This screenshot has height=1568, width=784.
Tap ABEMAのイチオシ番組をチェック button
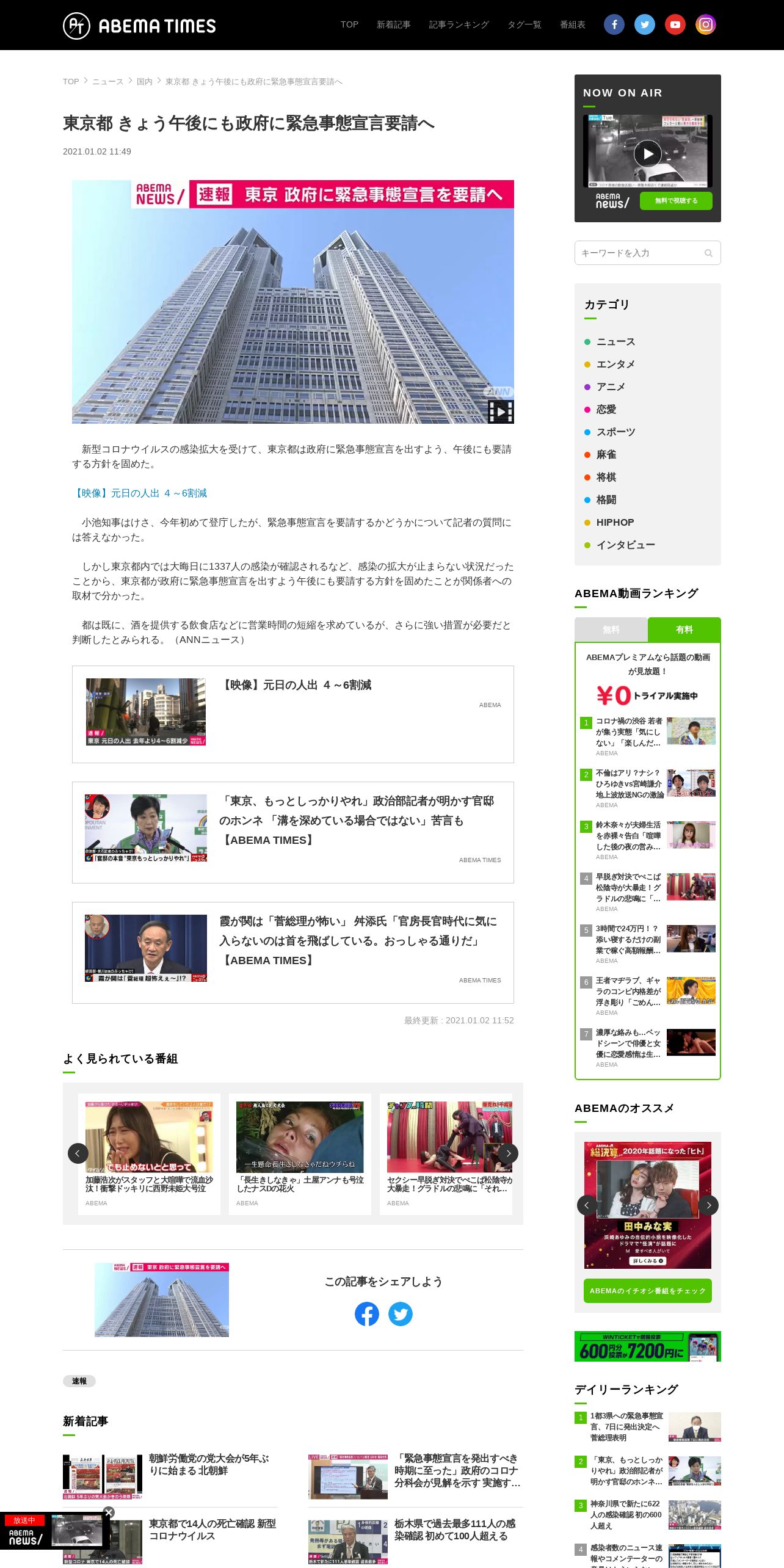click(647, 1291)
